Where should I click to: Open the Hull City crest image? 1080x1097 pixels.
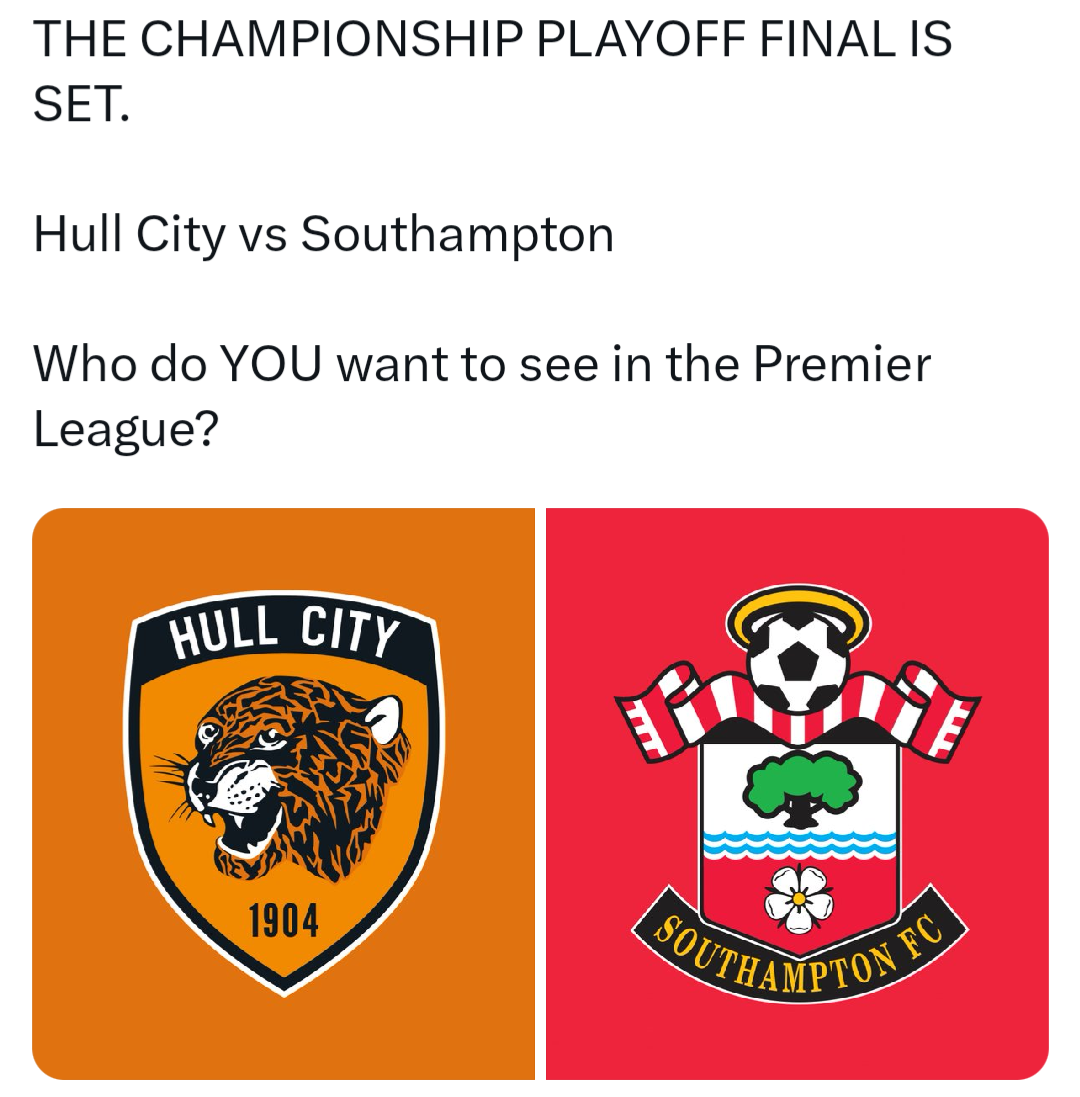(x=283, y=794)
